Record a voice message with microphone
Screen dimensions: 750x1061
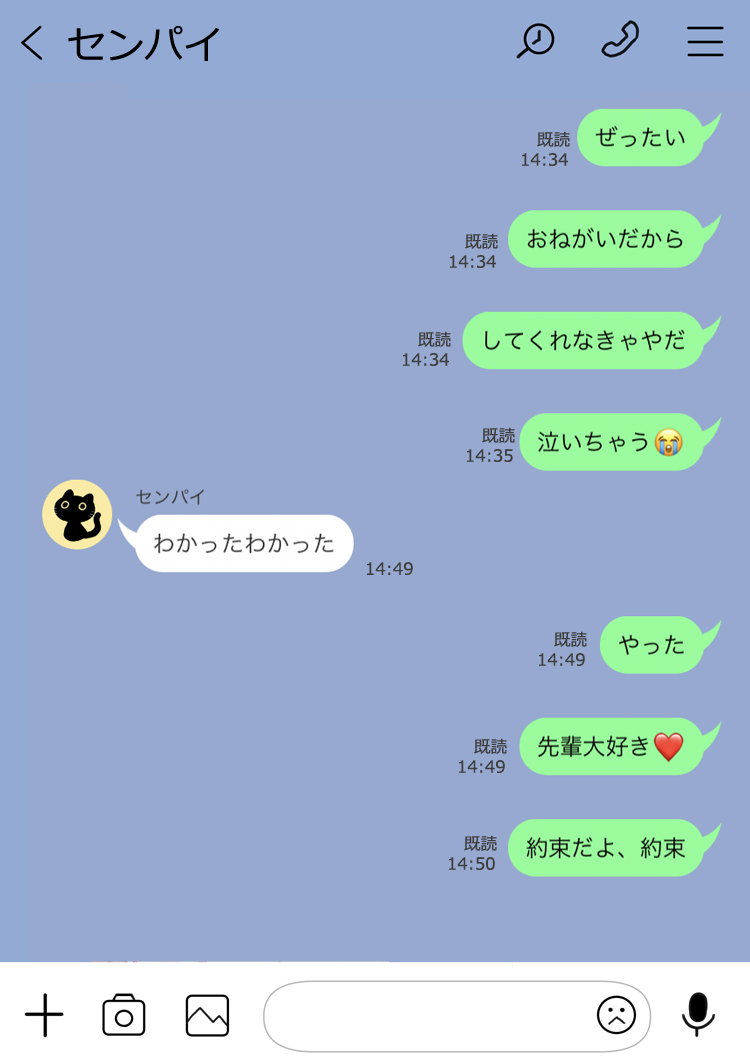(x=697, y=1014)
